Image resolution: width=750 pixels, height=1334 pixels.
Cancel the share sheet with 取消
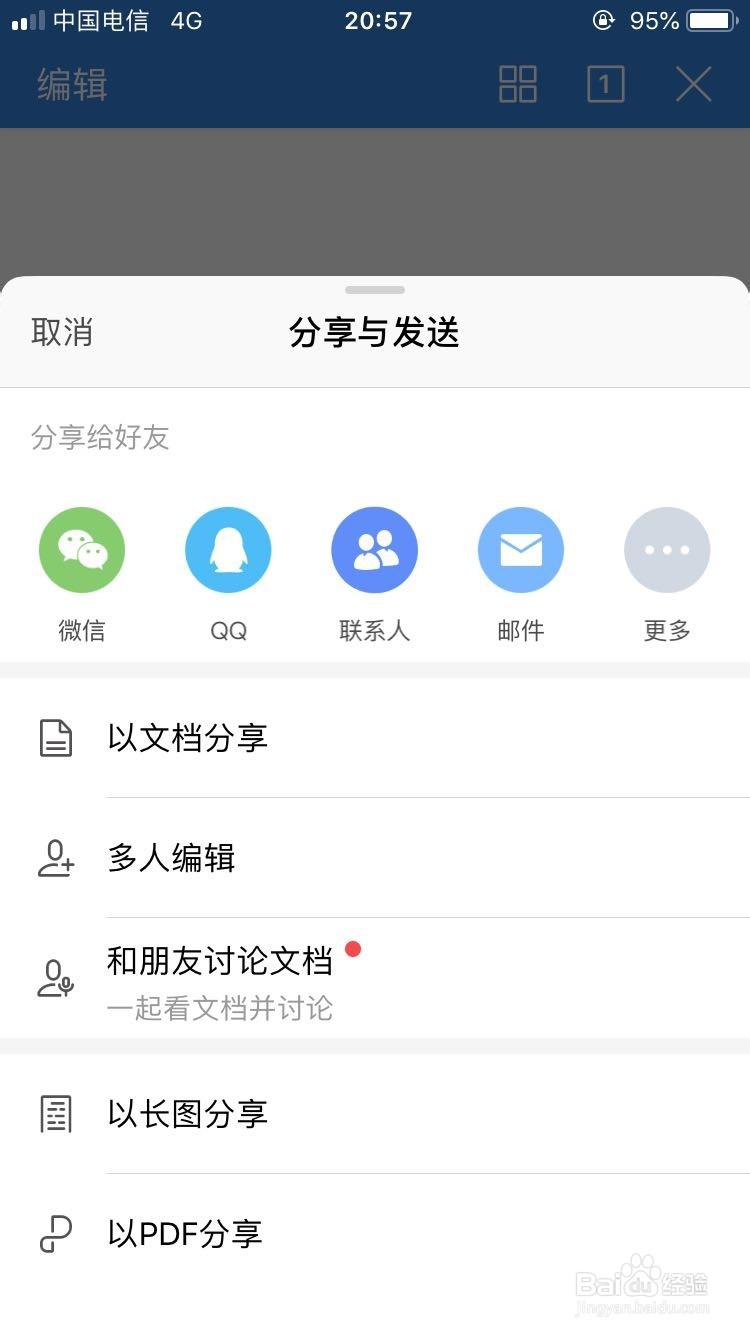[x=62, y=332]
